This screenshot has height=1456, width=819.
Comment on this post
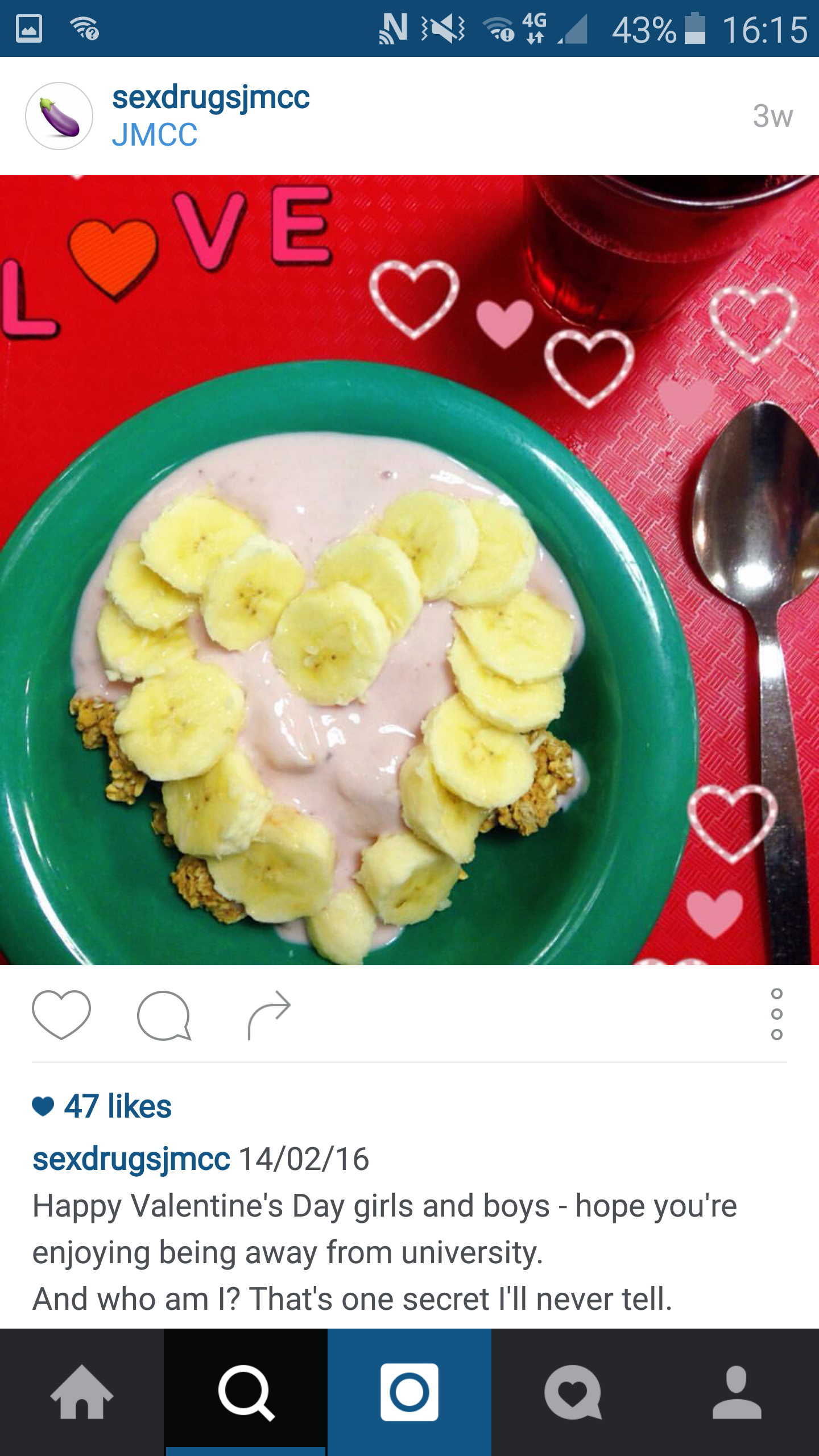tap(164, 1015)
